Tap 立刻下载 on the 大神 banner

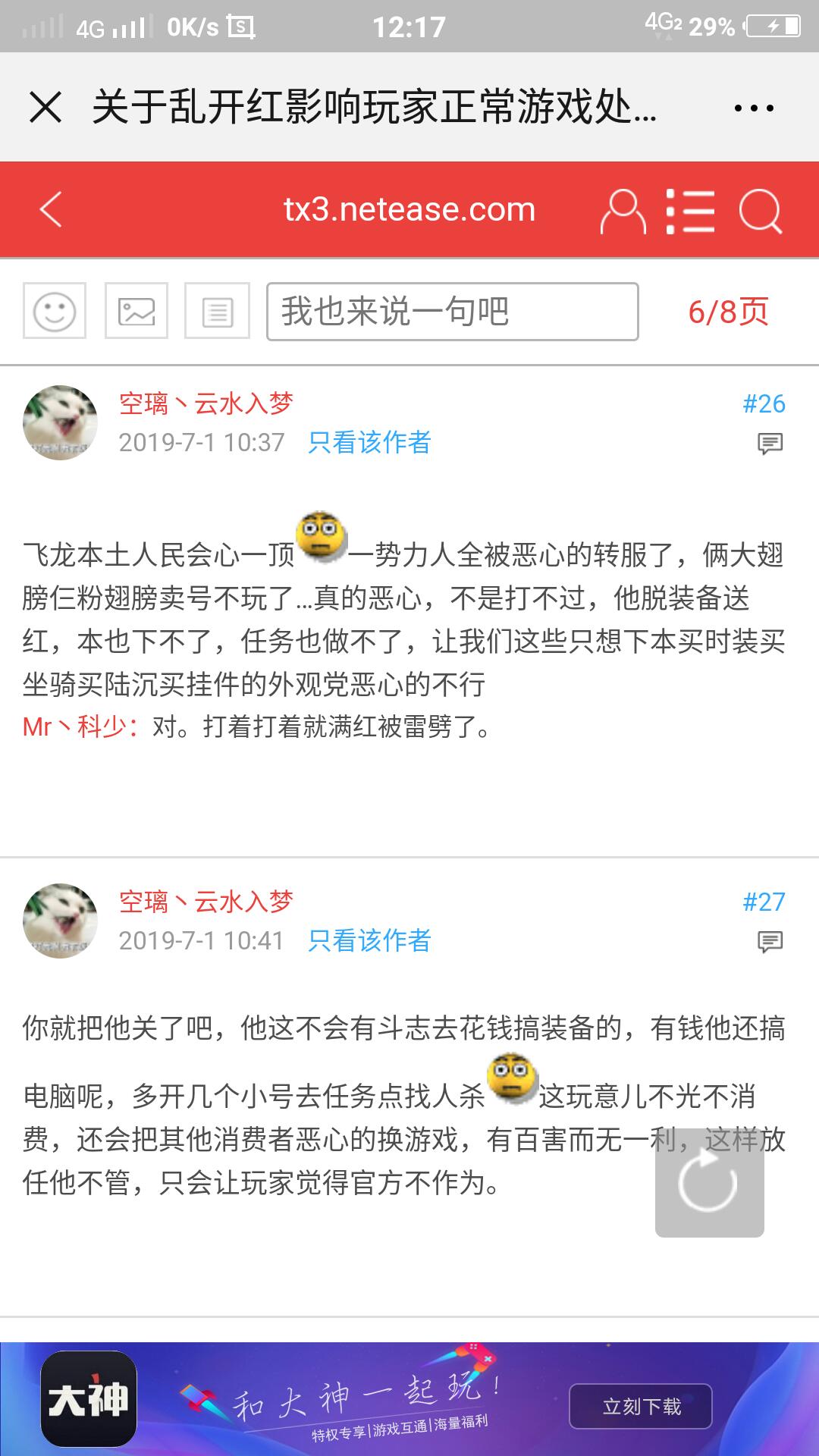(x=641, y=1407)
